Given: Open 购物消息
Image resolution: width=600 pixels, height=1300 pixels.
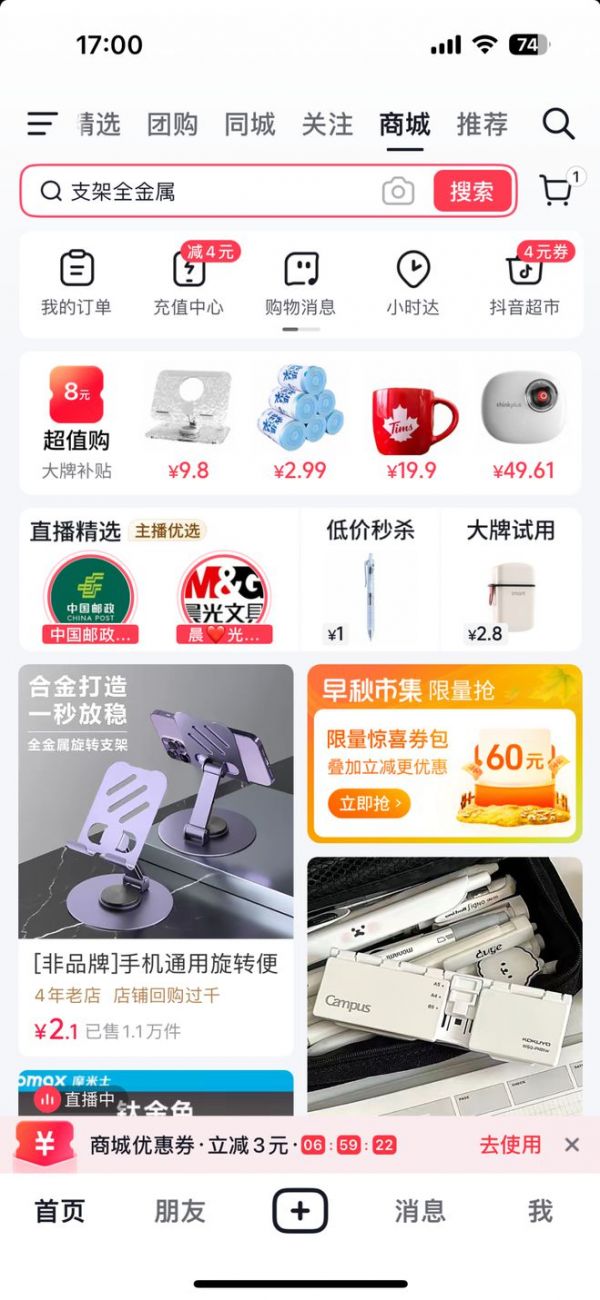Looking at the screenshot, I should (x=300, y=284).
